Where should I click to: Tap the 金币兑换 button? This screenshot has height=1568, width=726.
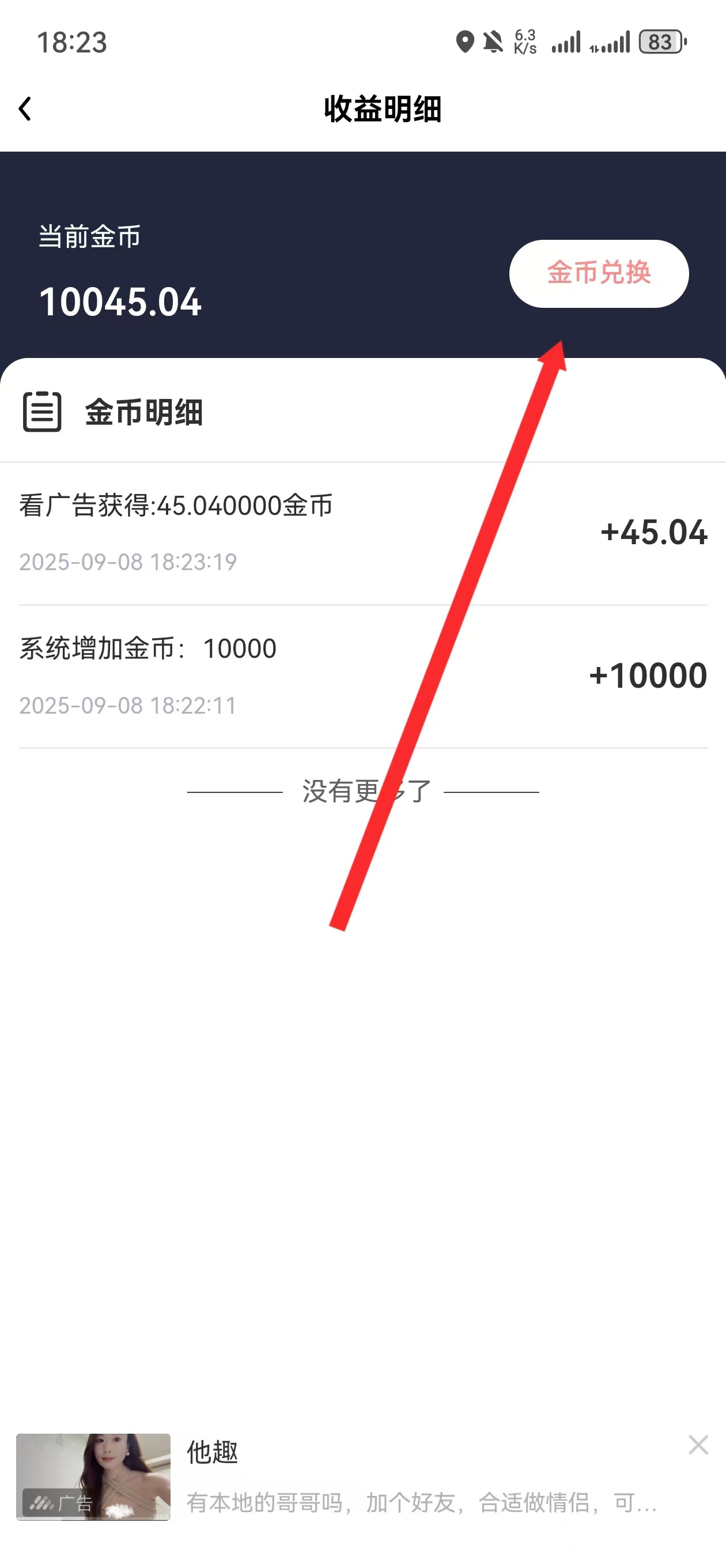point(598,273)
